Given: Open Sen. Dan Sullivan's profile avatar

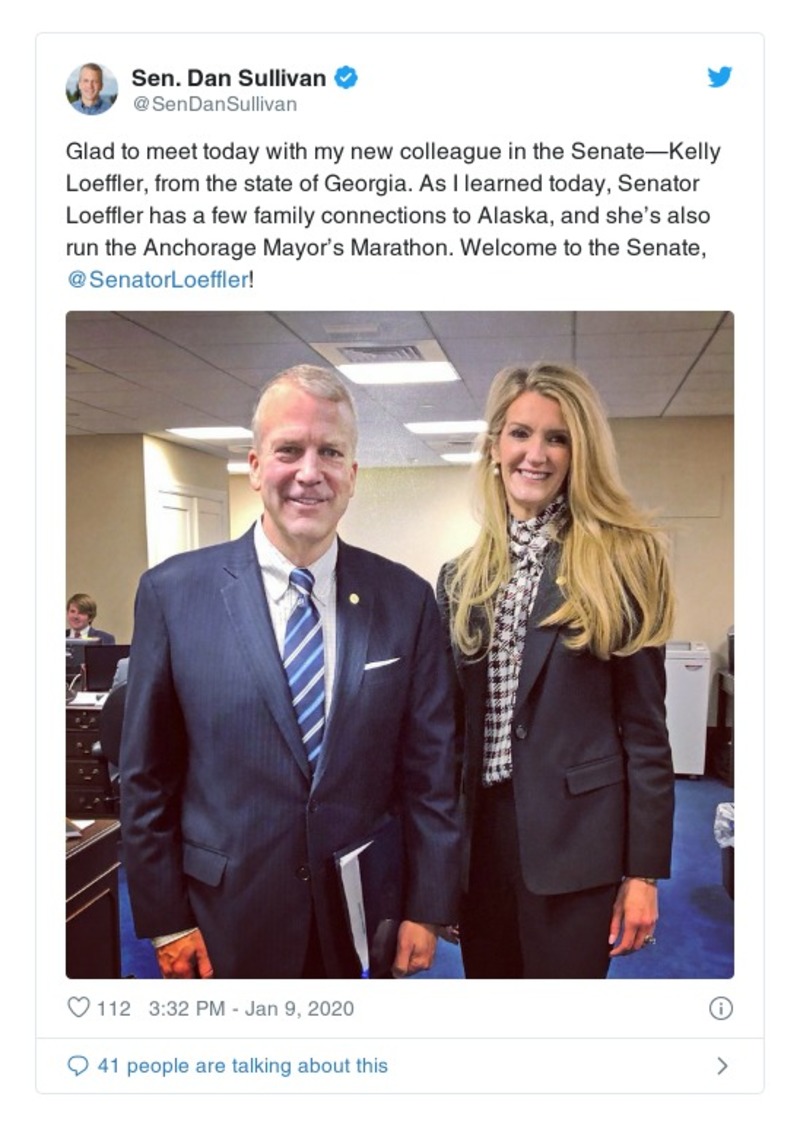Looking at the screenshot, I should 91,89.
